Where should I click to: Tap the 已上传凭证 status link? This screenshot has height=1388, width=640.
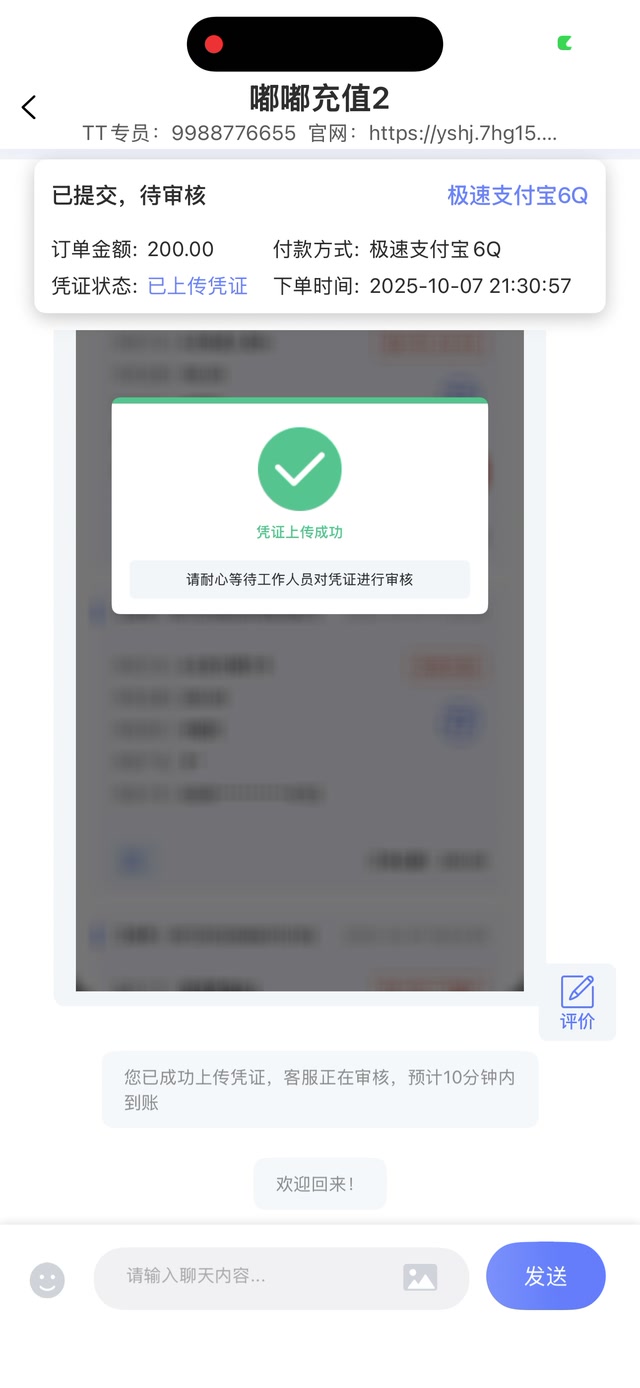tap(197, 286)
